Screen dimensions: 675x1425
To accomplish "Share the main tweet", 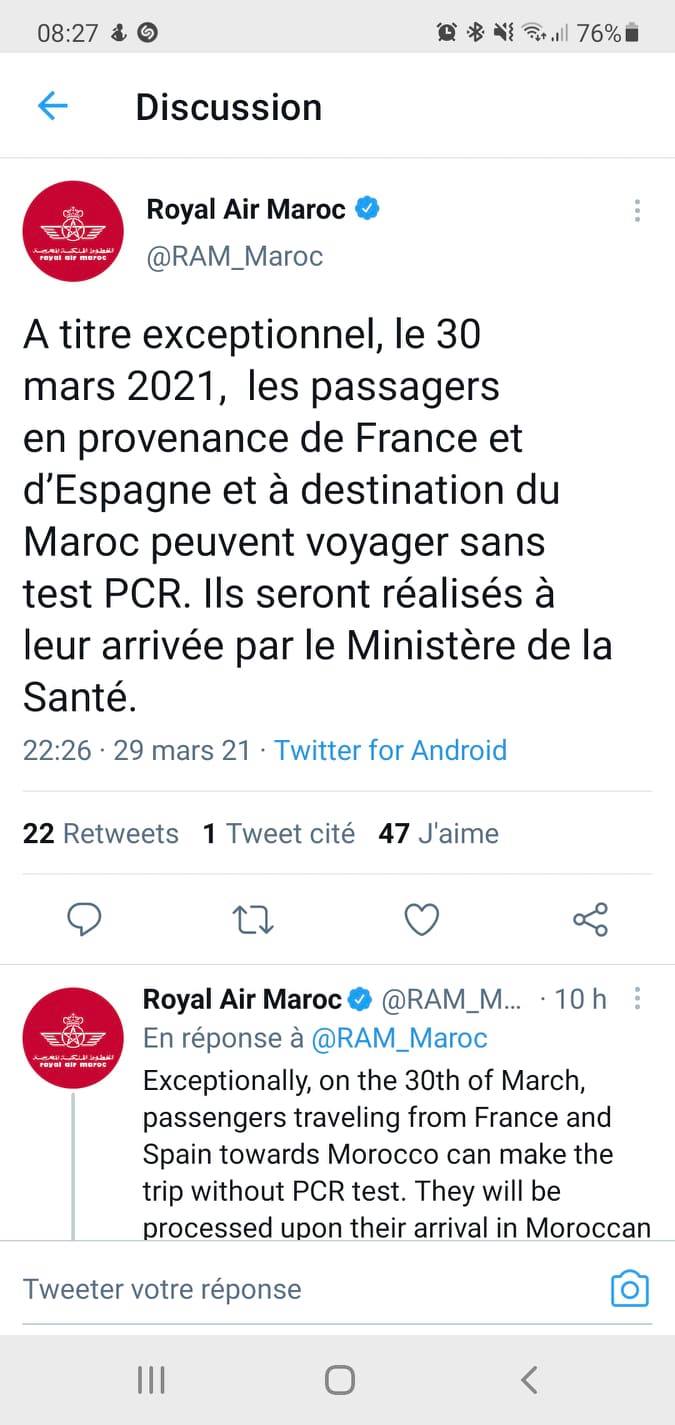I will point(590,919).
